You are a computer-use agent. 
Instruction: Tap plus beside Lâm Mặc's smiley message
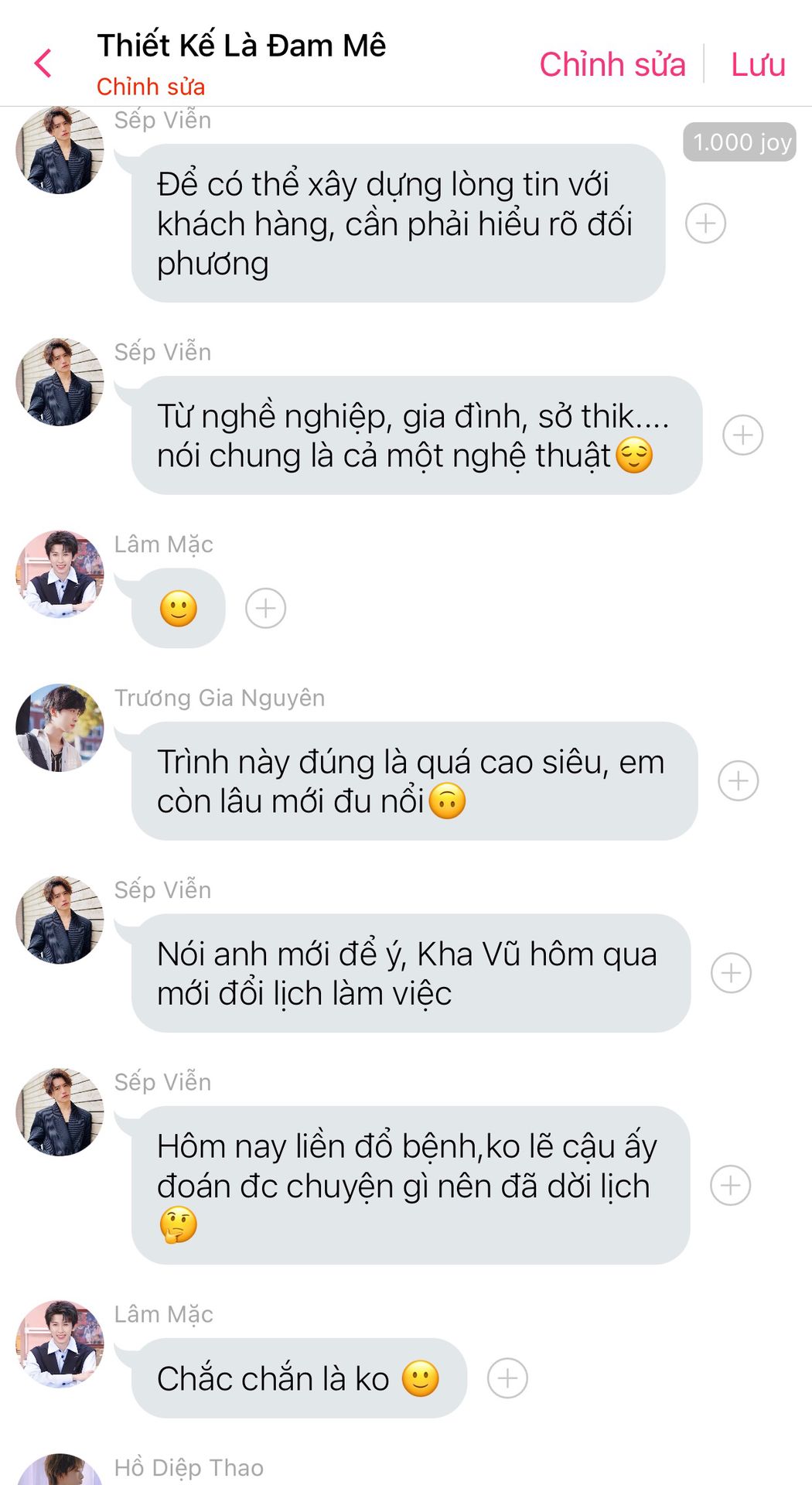[265, 608]
